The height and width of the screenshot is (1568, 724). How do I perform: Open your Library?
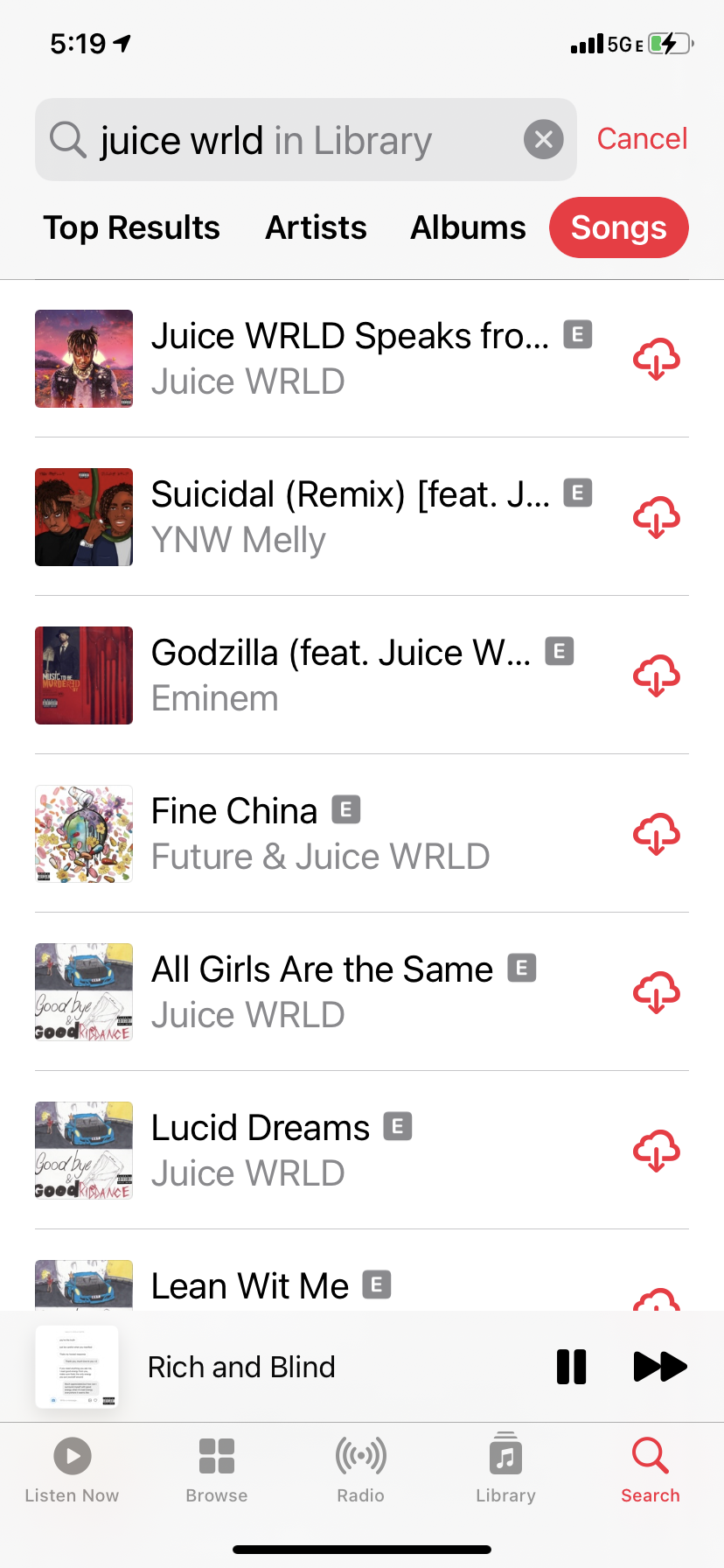pos(505,1470)
